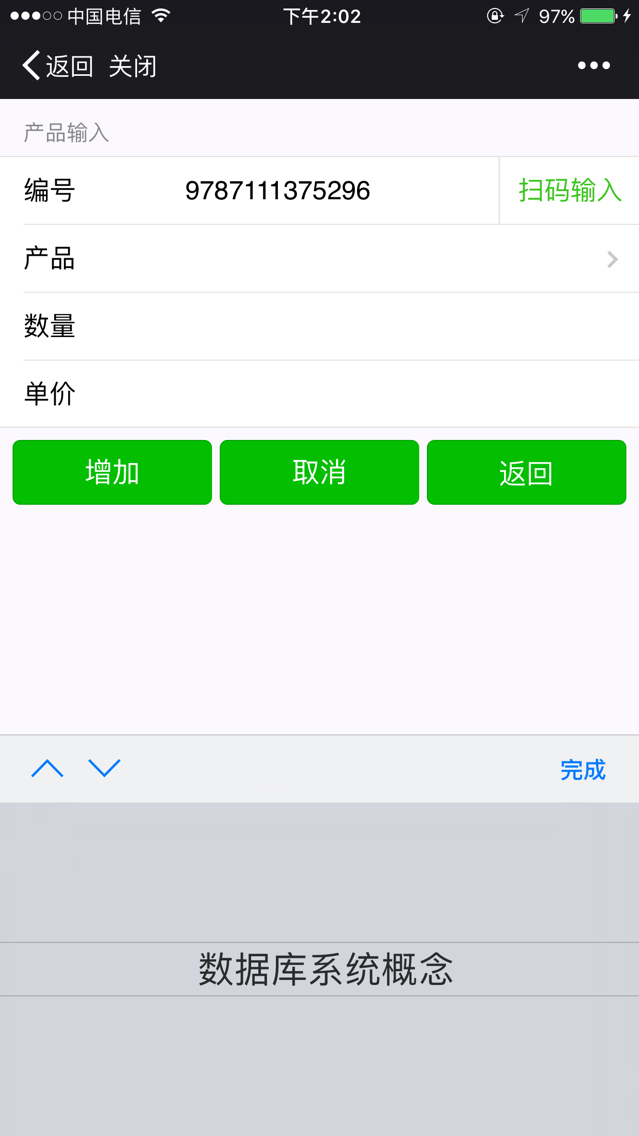Jump to next field with down arrow
This screenshot has width=639, height=1136.
click(x=104, y=769)
